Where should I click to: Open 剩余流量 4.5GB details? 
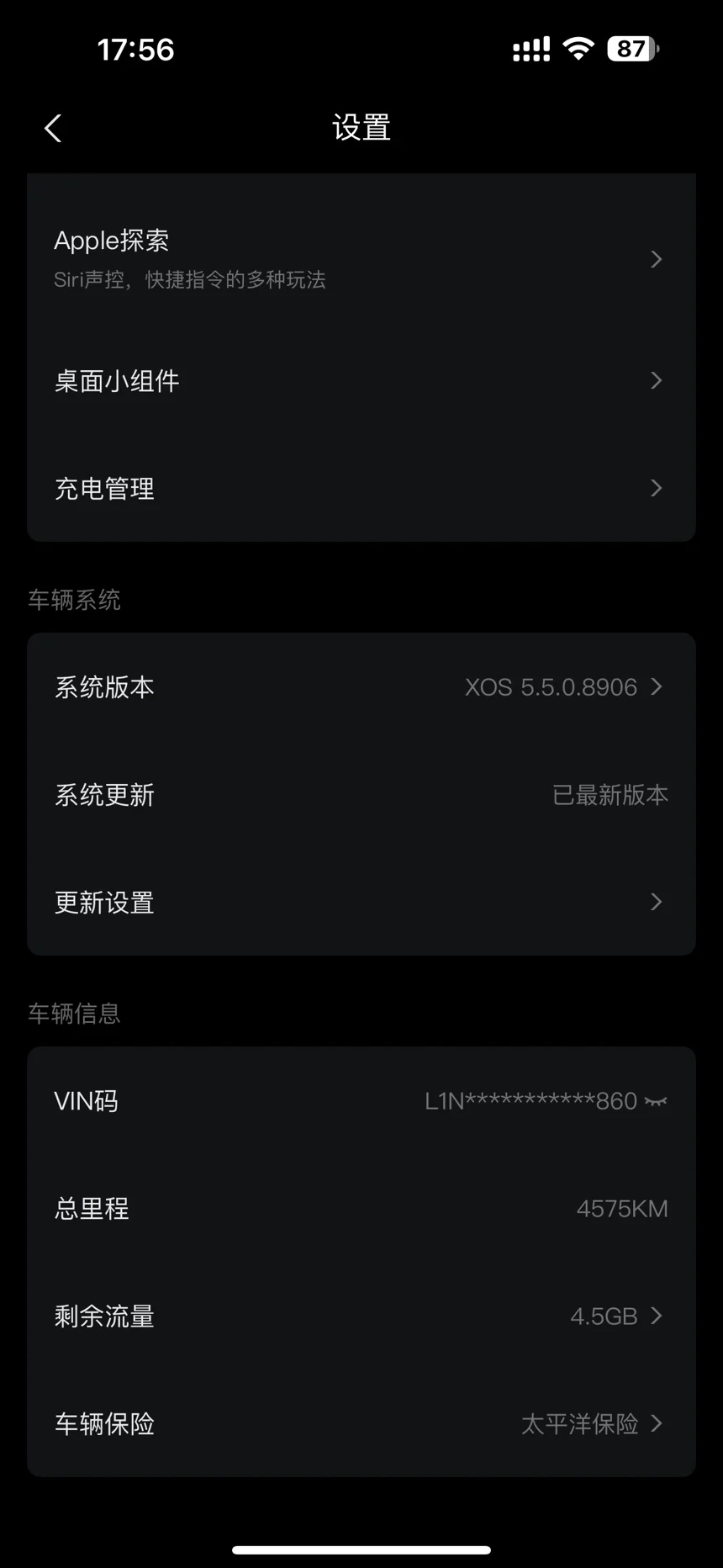(361, 1316)
